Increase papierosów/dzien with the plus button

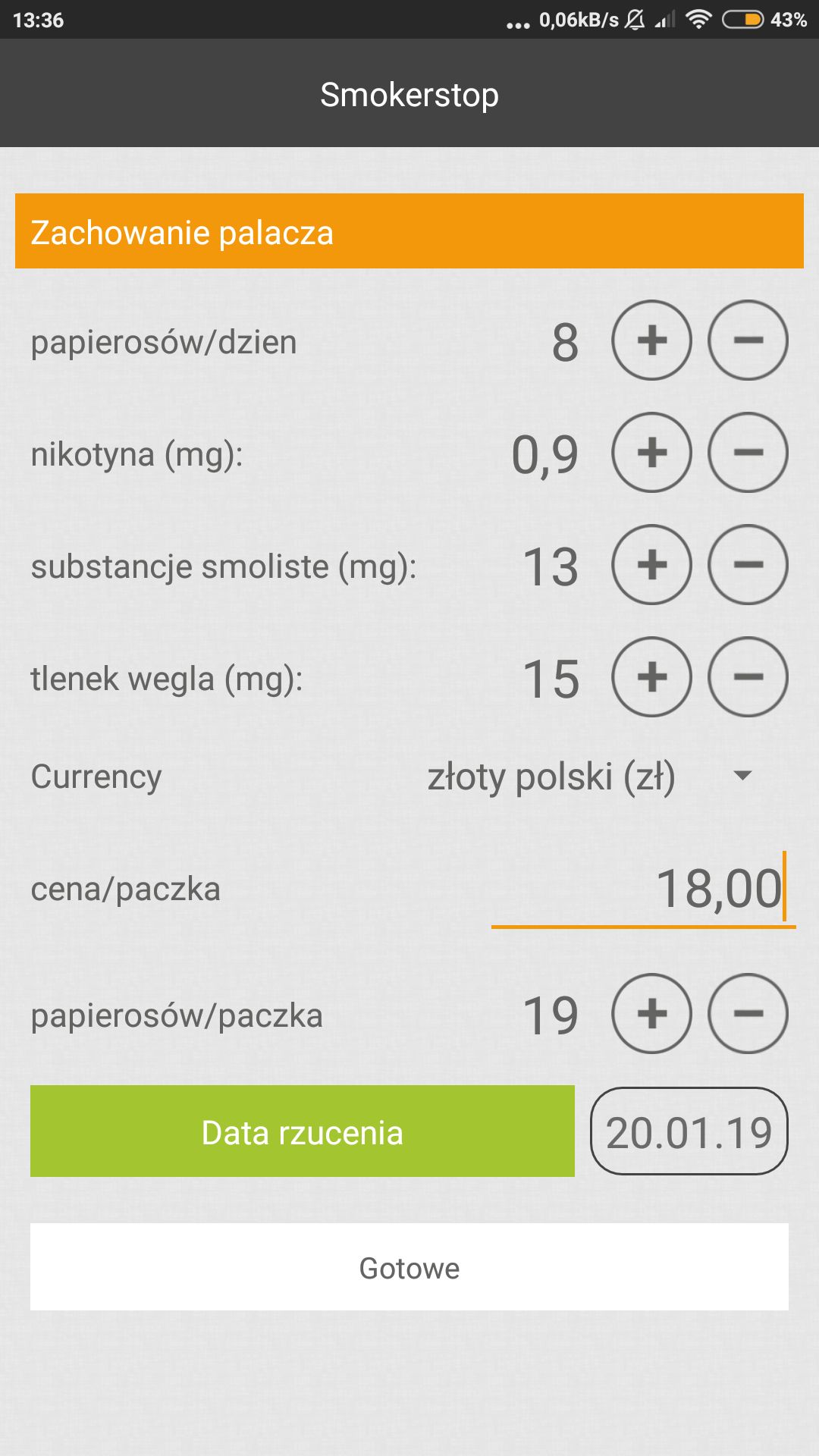652,340
